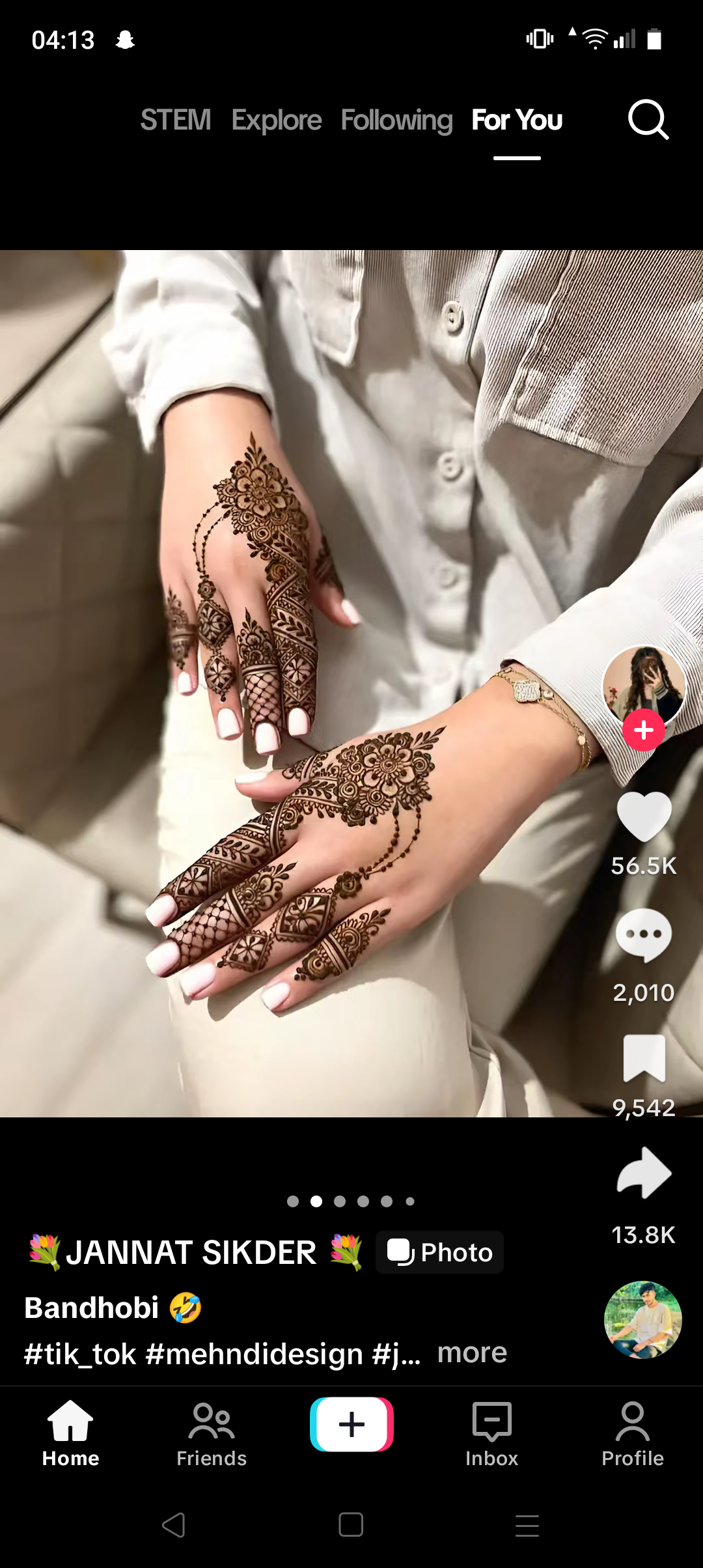Tap the system back button
Image resolution: width=703 pixels, height=1568 pixels.
[174, 1525]
